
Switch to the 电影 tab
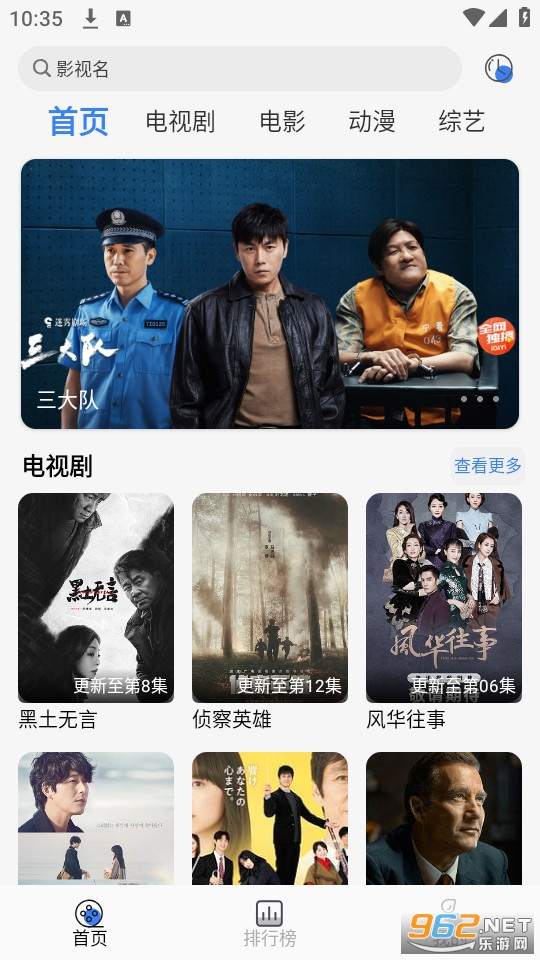(282, 121)
